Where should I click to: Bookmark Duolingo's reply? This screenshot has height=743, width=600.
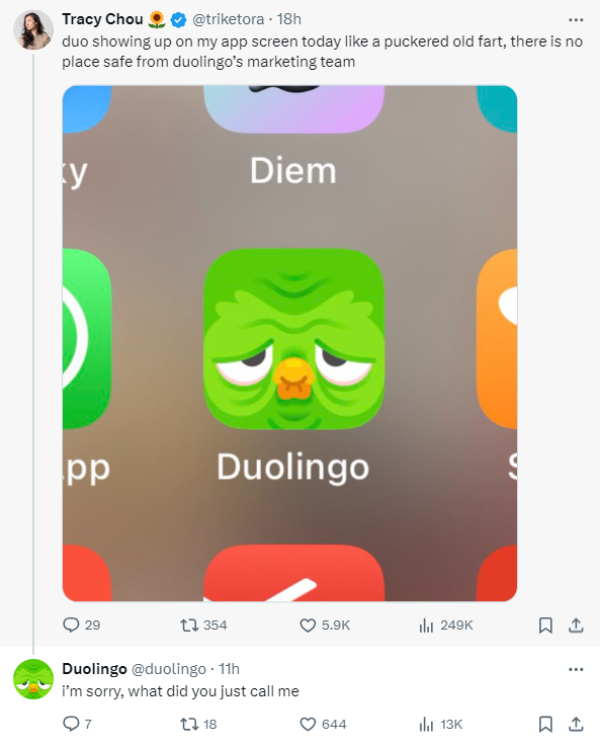coord(546,724)
